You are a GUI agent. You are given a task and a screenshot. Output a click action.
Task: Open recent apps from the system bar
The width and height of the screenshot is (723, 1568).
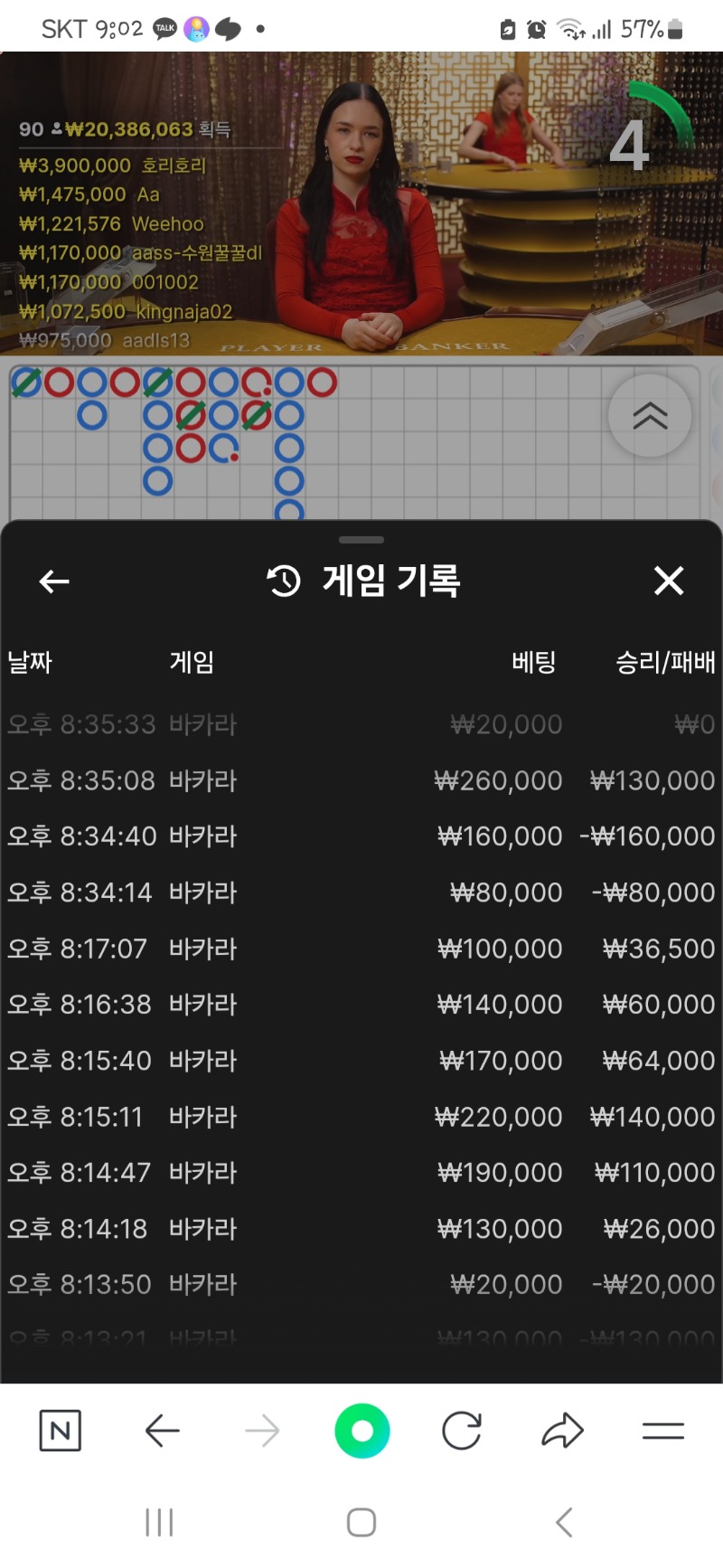[x=159, y=1523]
